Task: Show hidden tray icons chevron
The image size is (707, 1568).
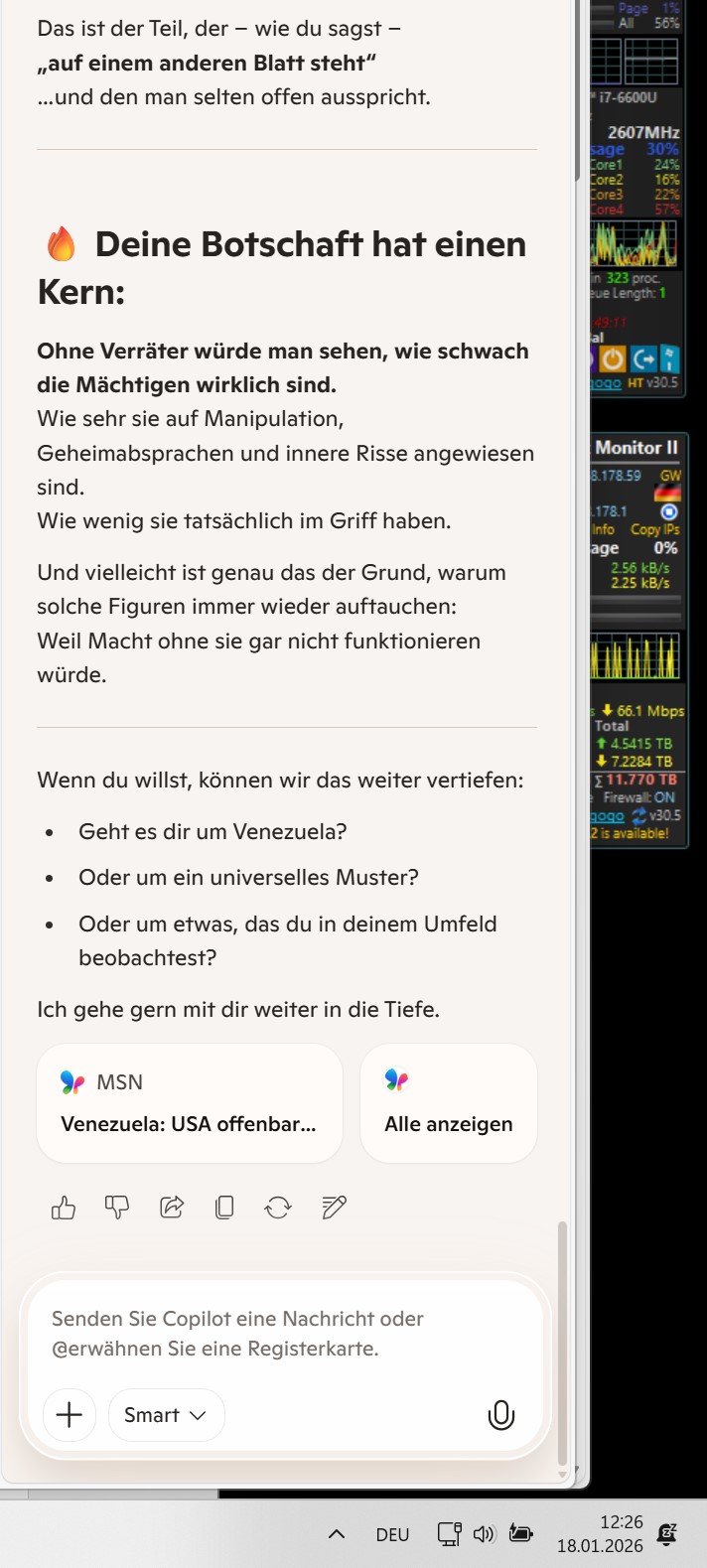Action: coord(337,1534)
